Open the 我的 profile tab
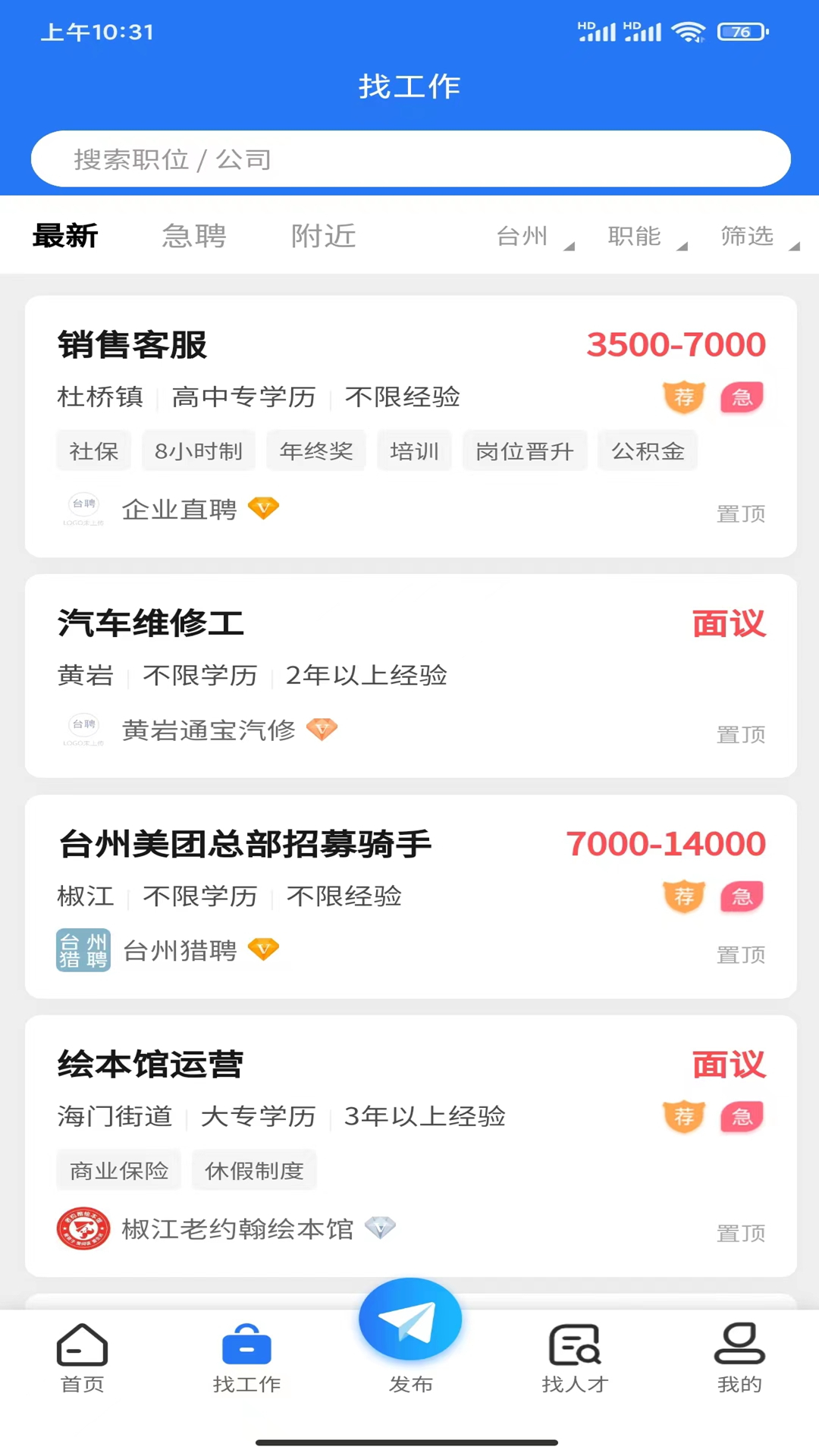Image resolution: width=819 pixels, height=1456 pixels. 739,1359
